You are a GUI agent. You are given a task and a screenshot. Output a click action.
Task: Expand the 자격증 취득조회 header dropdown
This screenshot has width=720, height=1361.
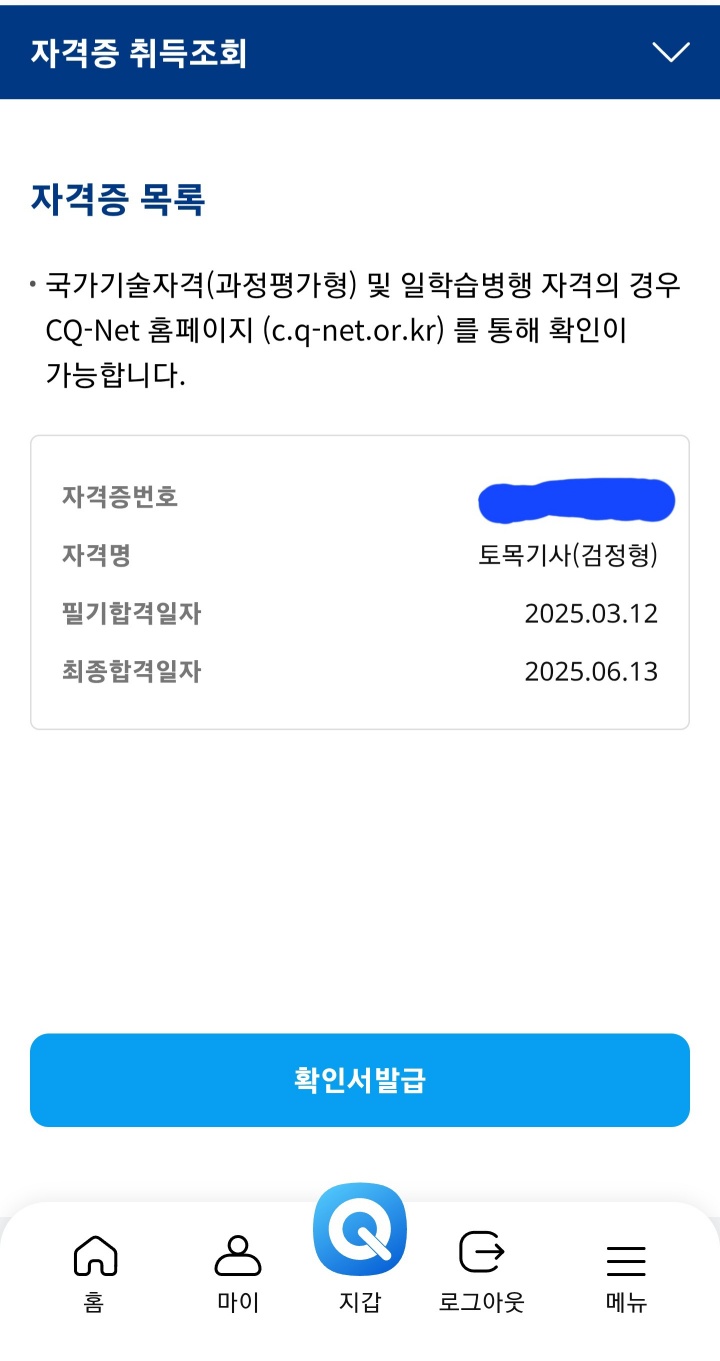[670, 52]
